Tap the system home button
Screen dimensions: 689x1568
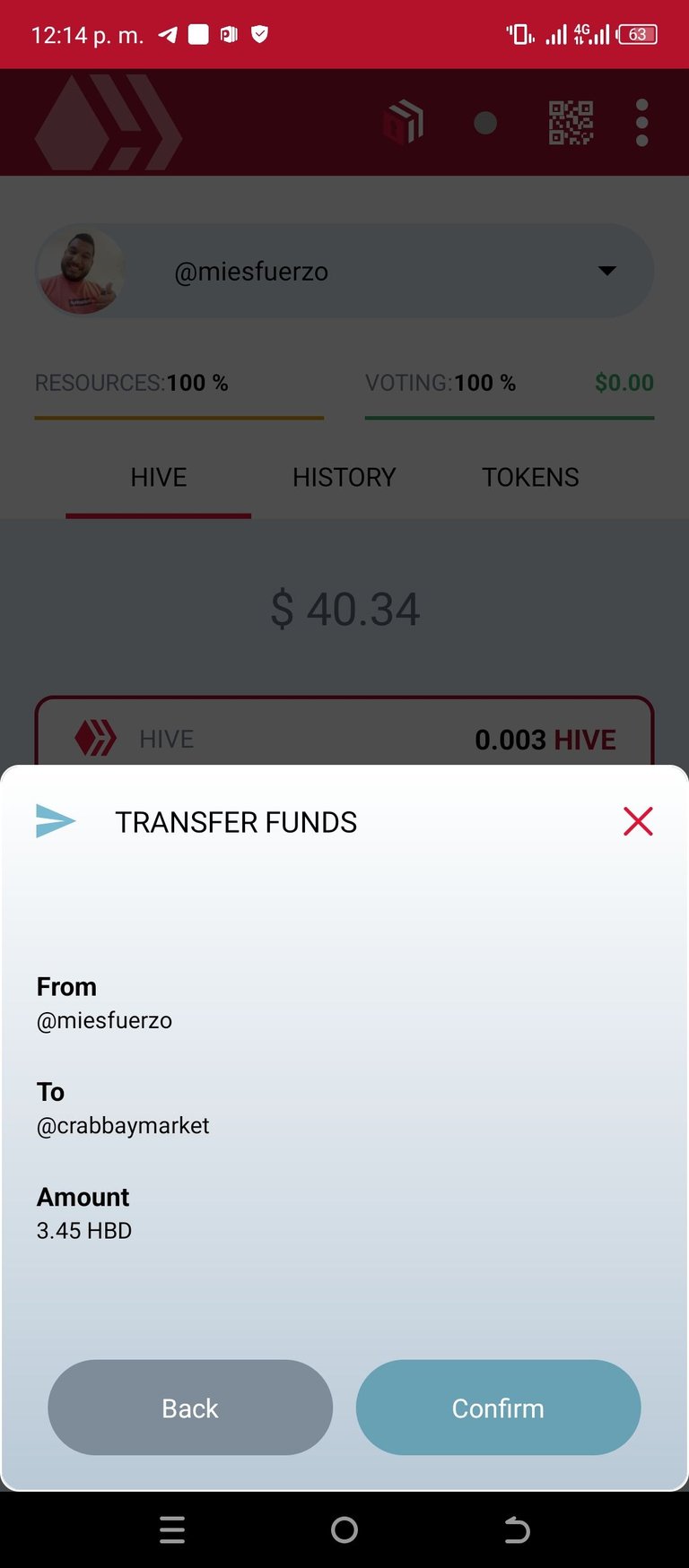tap(344, 1529)
